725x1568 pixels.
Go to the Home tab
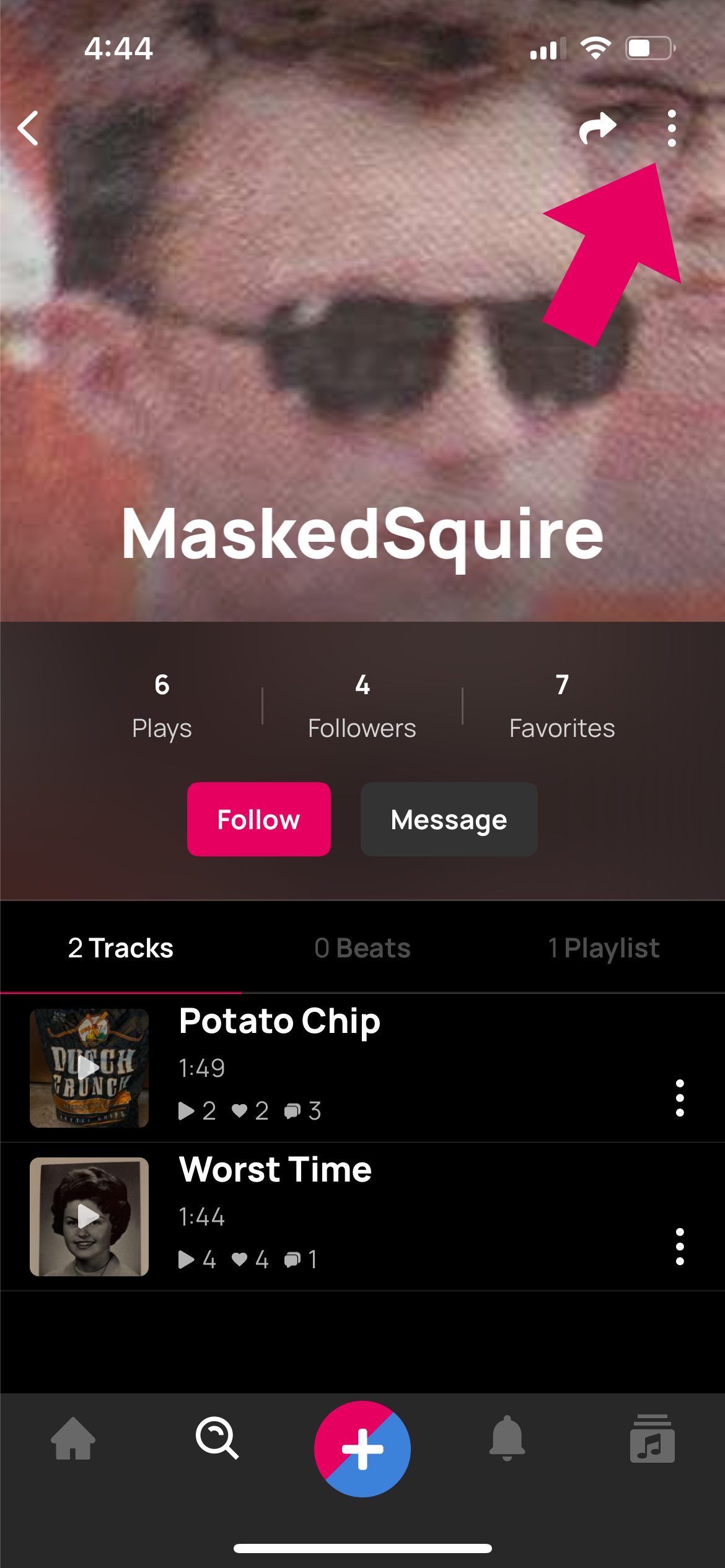tap(73, 1439)
